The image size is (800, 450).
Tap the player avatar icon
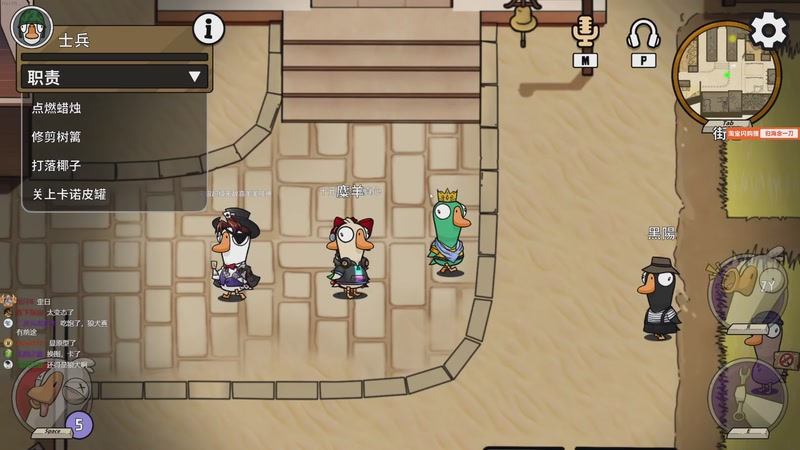pos(31,26)
